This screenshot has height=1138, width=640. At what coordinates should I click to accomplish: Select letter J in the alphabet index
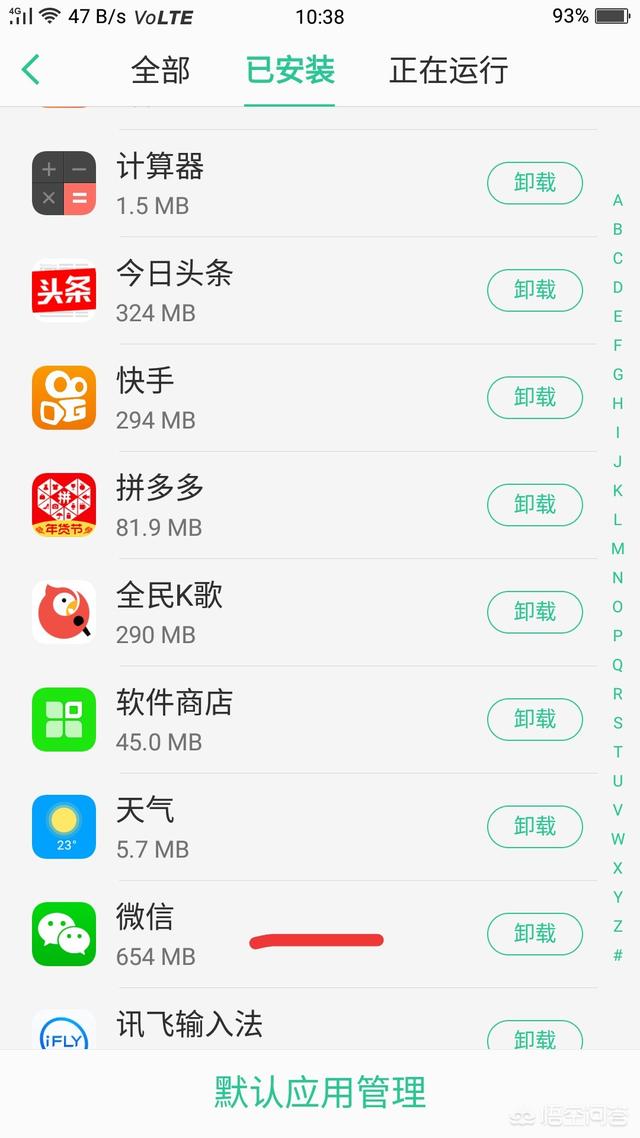pyautogui.click(x=618, y=462)
